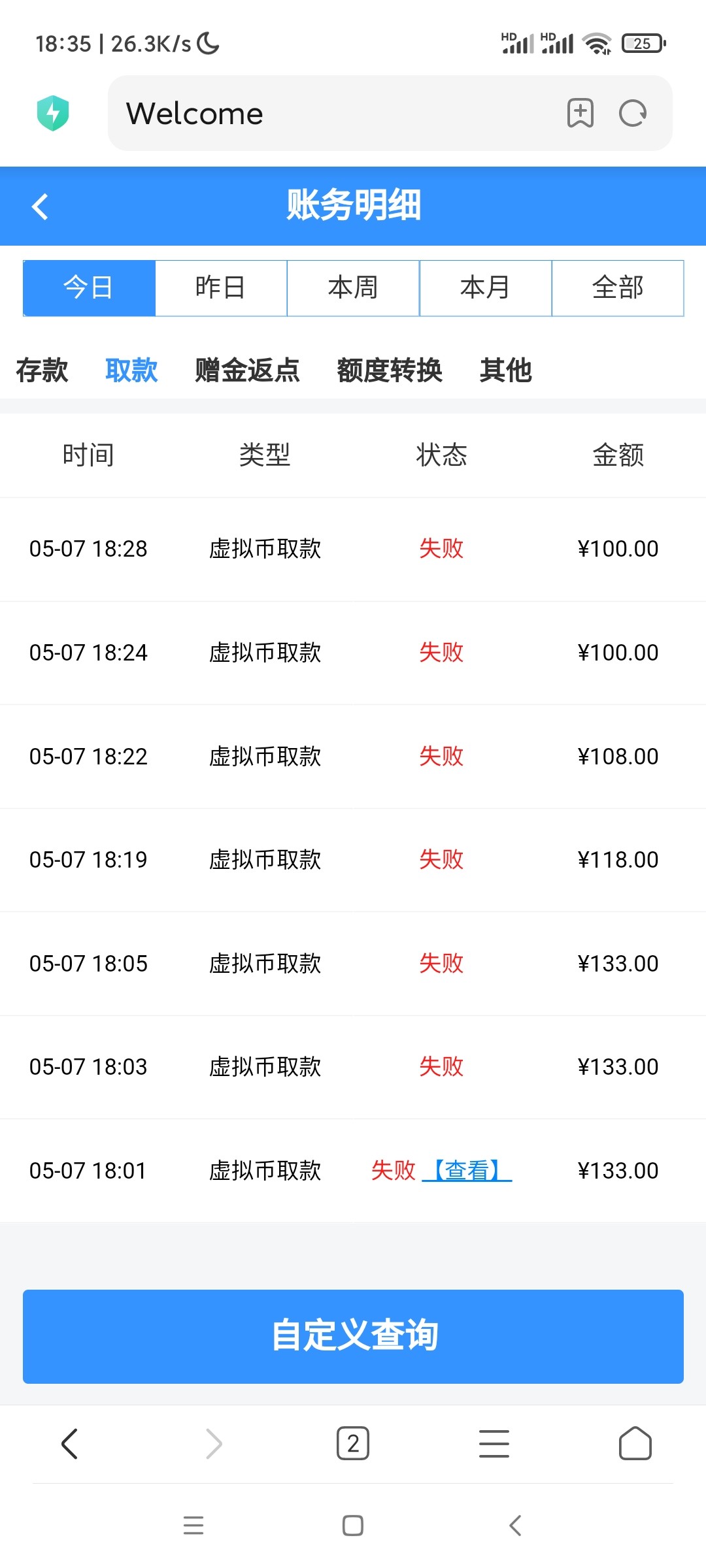This screenshot has width=706, height=1568.
Task: Select the 取款 category tab
Action: [x=131, y=370]
